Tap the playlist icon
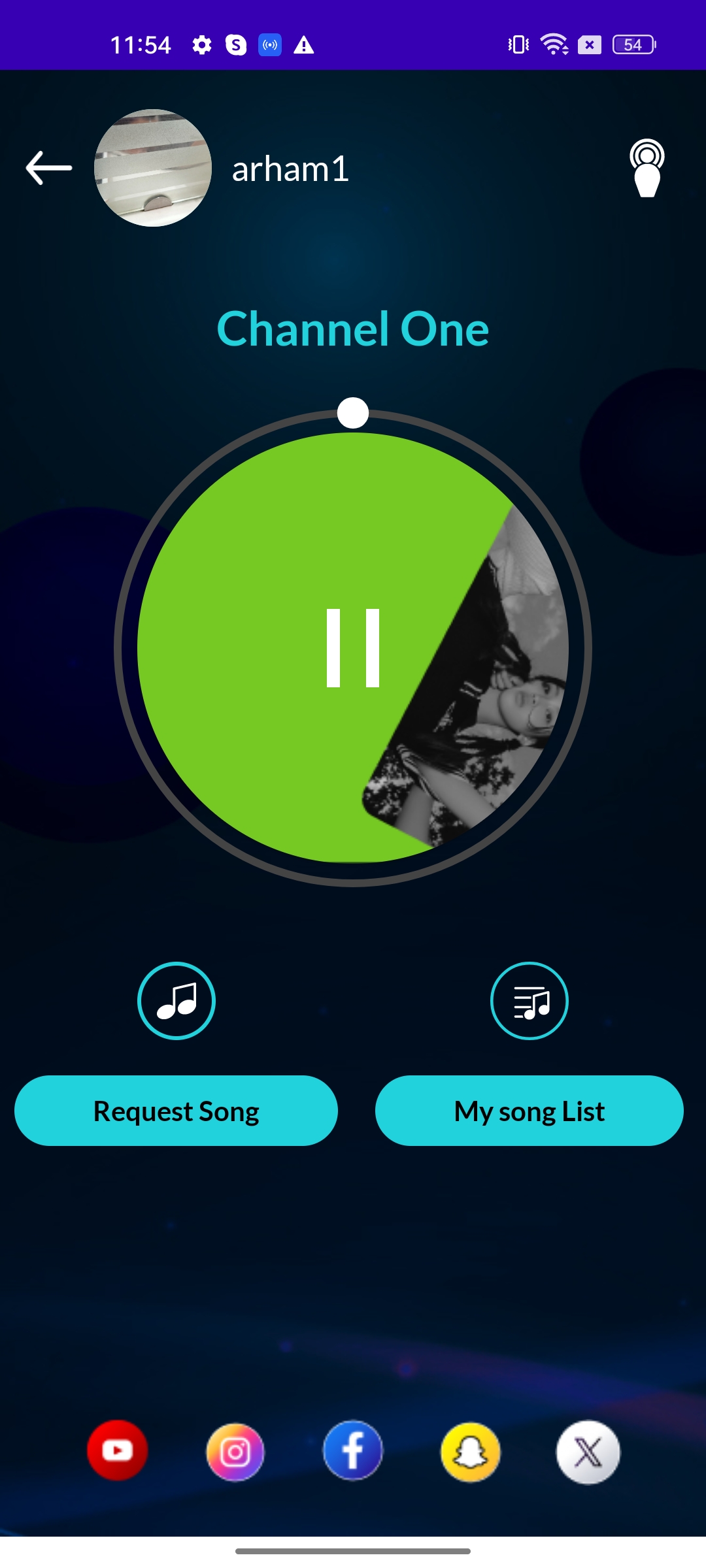This screenshot has width=706, height=1568. [529, 1000]
